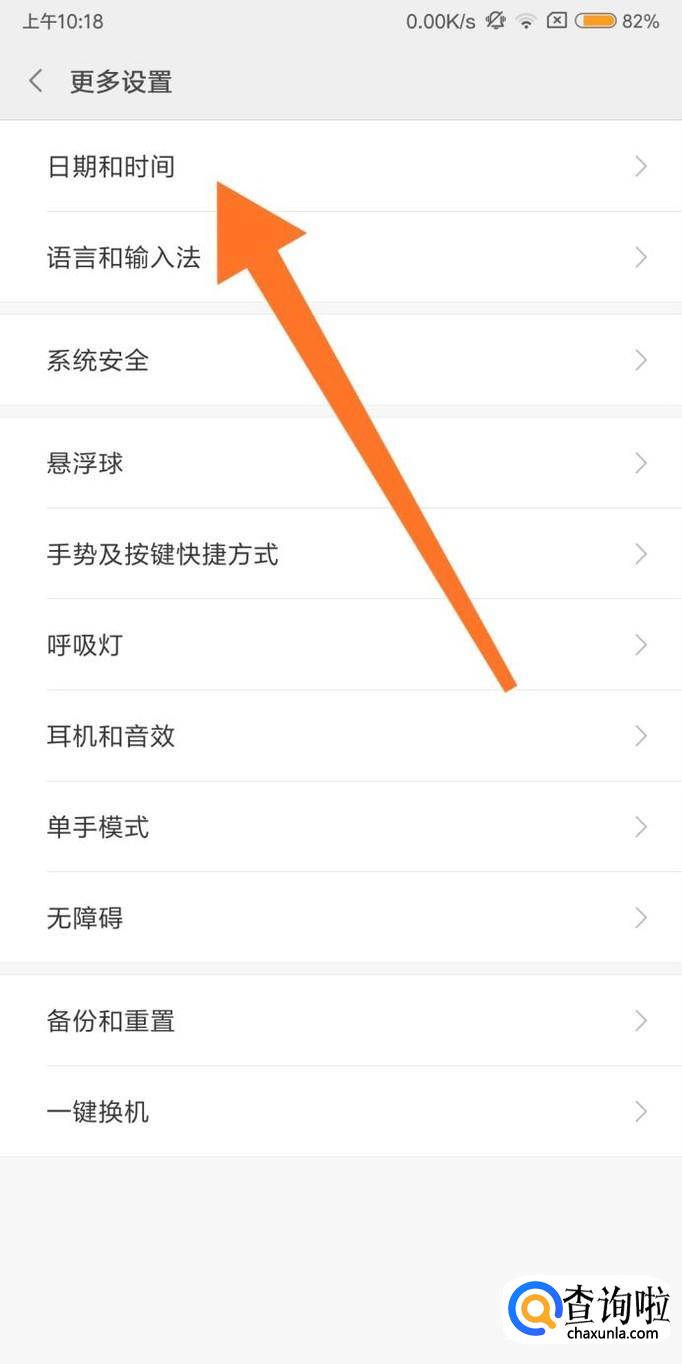Open 手势及按键快捷方式
Screen dimensions: 682x1364
pos(341,554)
